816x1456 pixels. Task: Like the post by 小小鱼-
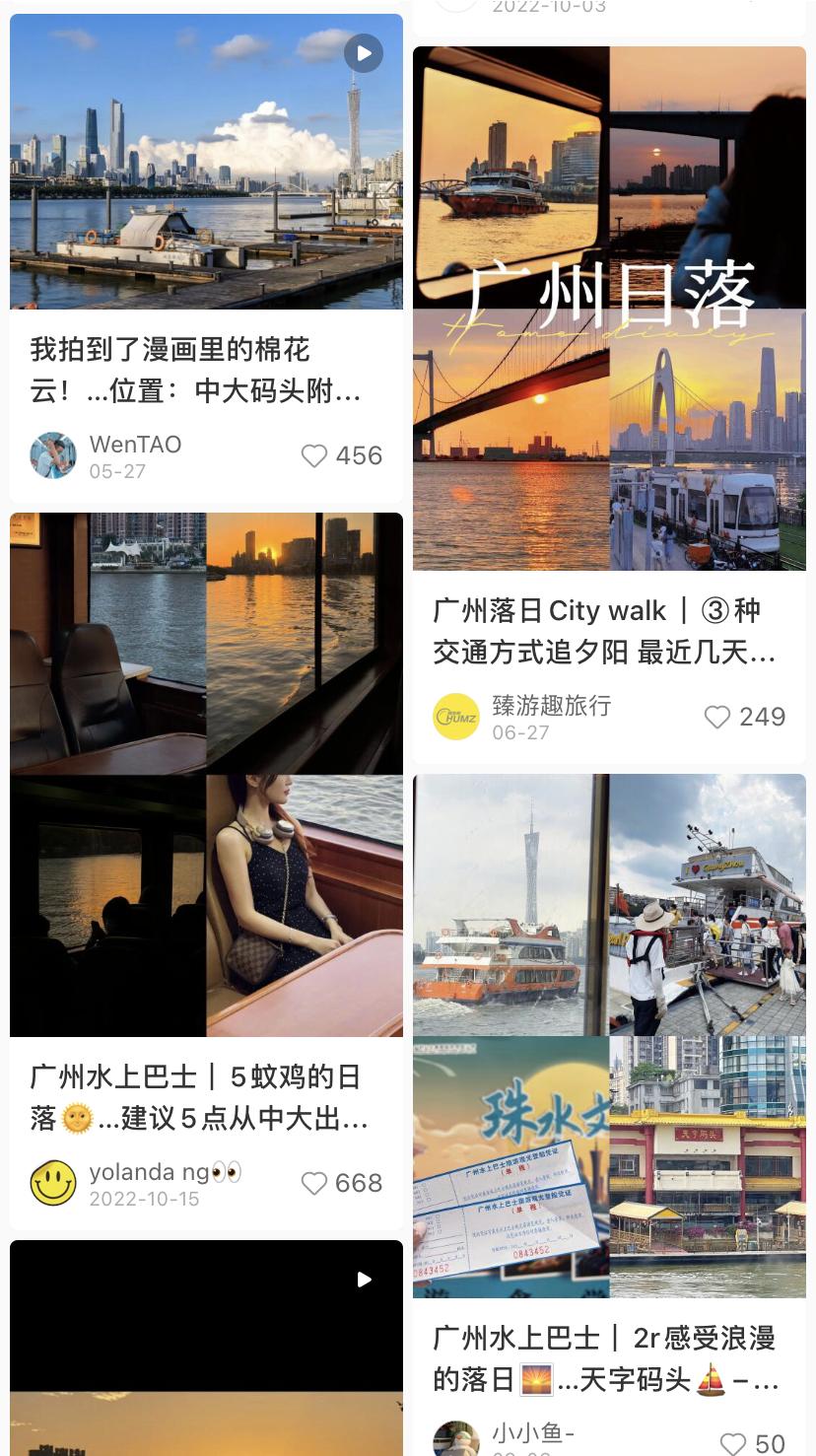point(733,1443)
